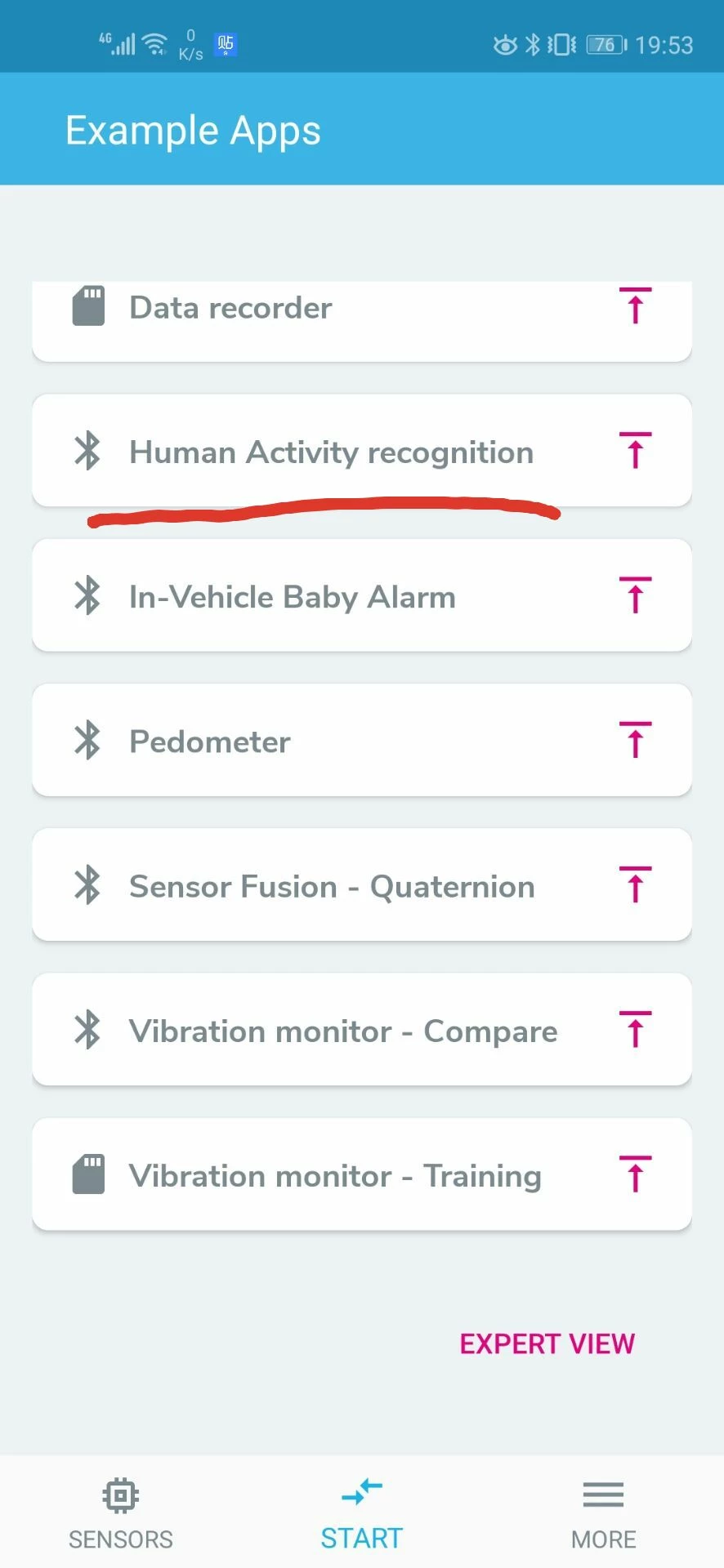Select Vibration monitor - Training example
Screen dimensions: 724x1568
pyautogui.click(x=361, y=1174)
